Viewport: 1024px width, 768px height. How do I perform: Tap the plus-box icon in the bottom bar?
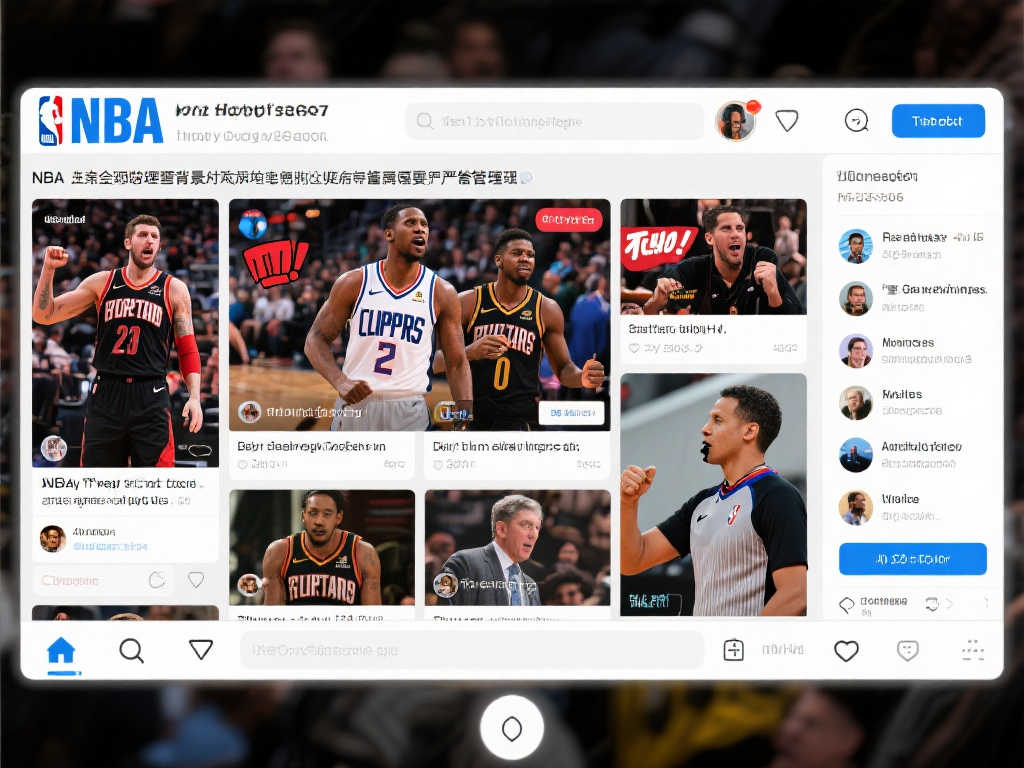click(733, 651)
